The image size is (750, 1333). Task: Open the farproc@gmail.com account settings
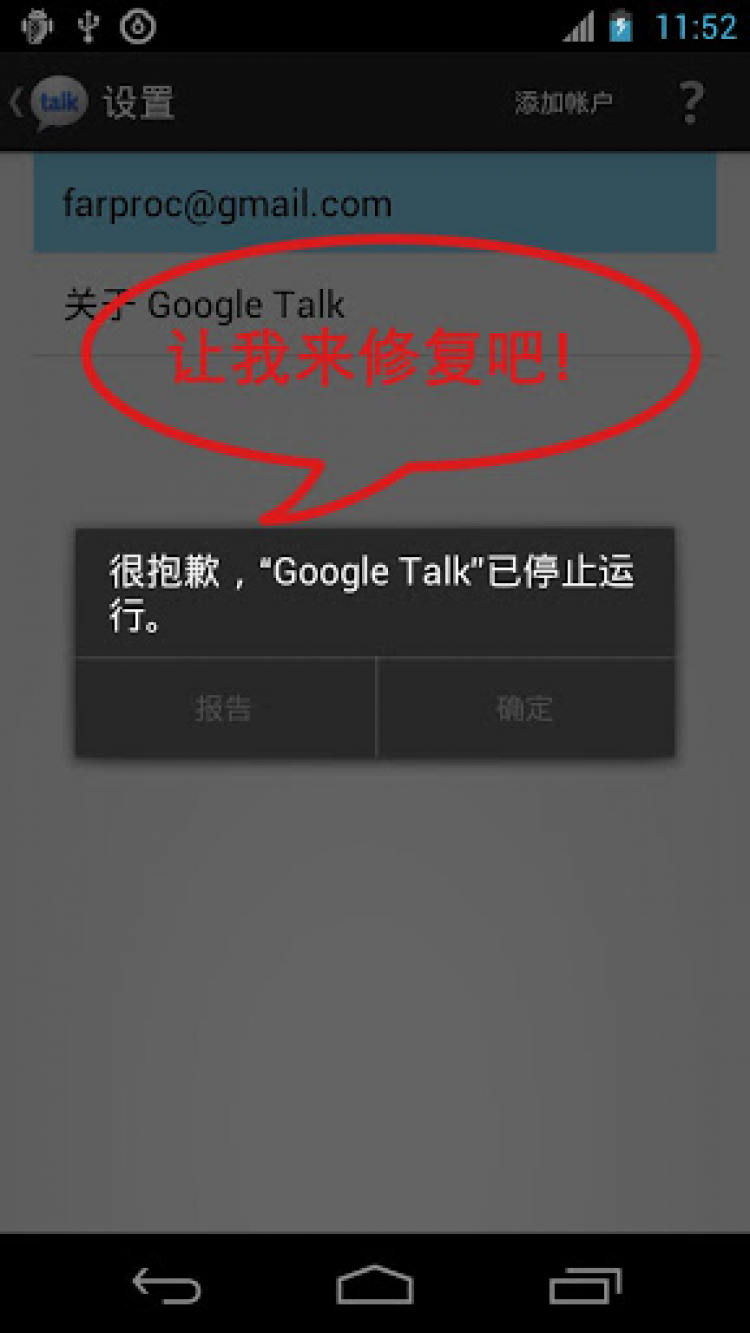point(374,203)
